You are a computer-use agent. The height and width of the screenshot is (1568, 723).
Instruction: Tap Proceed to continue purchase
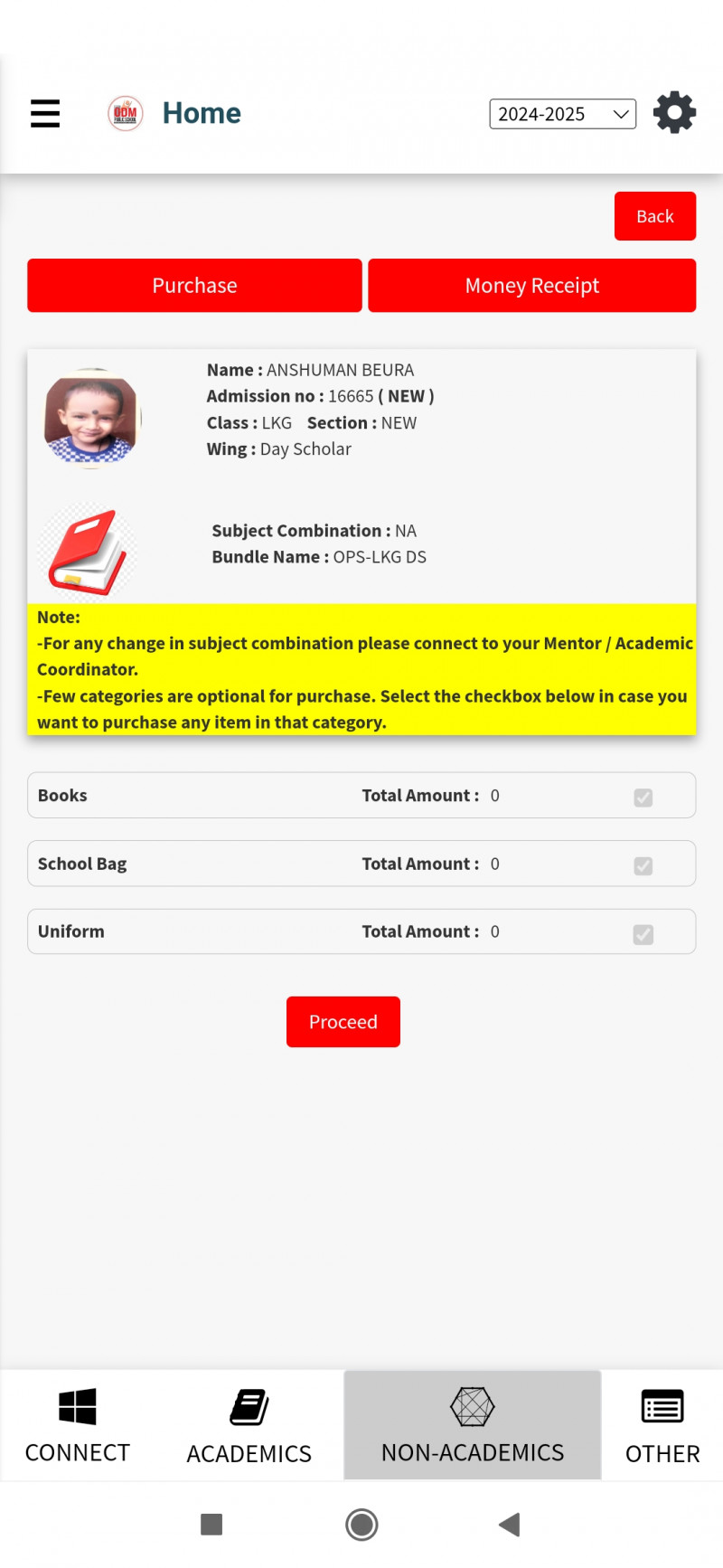pyautogui.click(x=343, y=1022)
